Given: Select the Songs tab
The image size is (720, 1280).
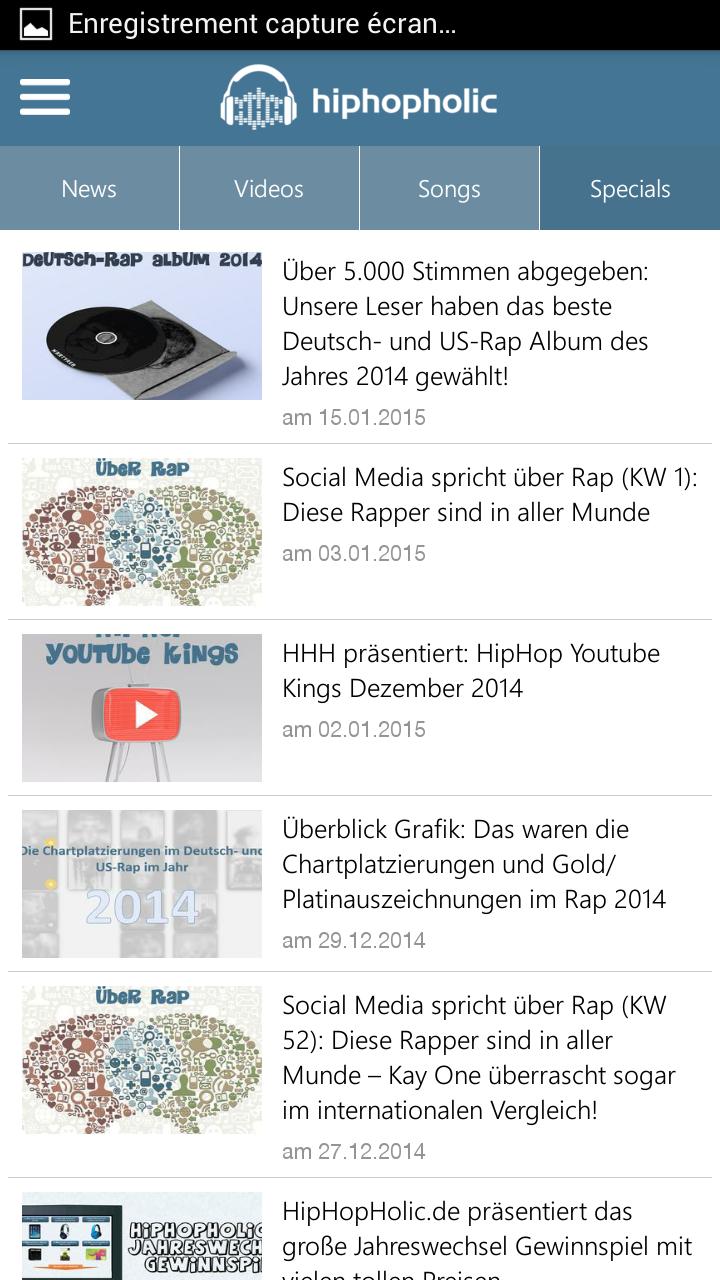Looking at the screenshot, I should pyautogui.click(x=448, y=188).
